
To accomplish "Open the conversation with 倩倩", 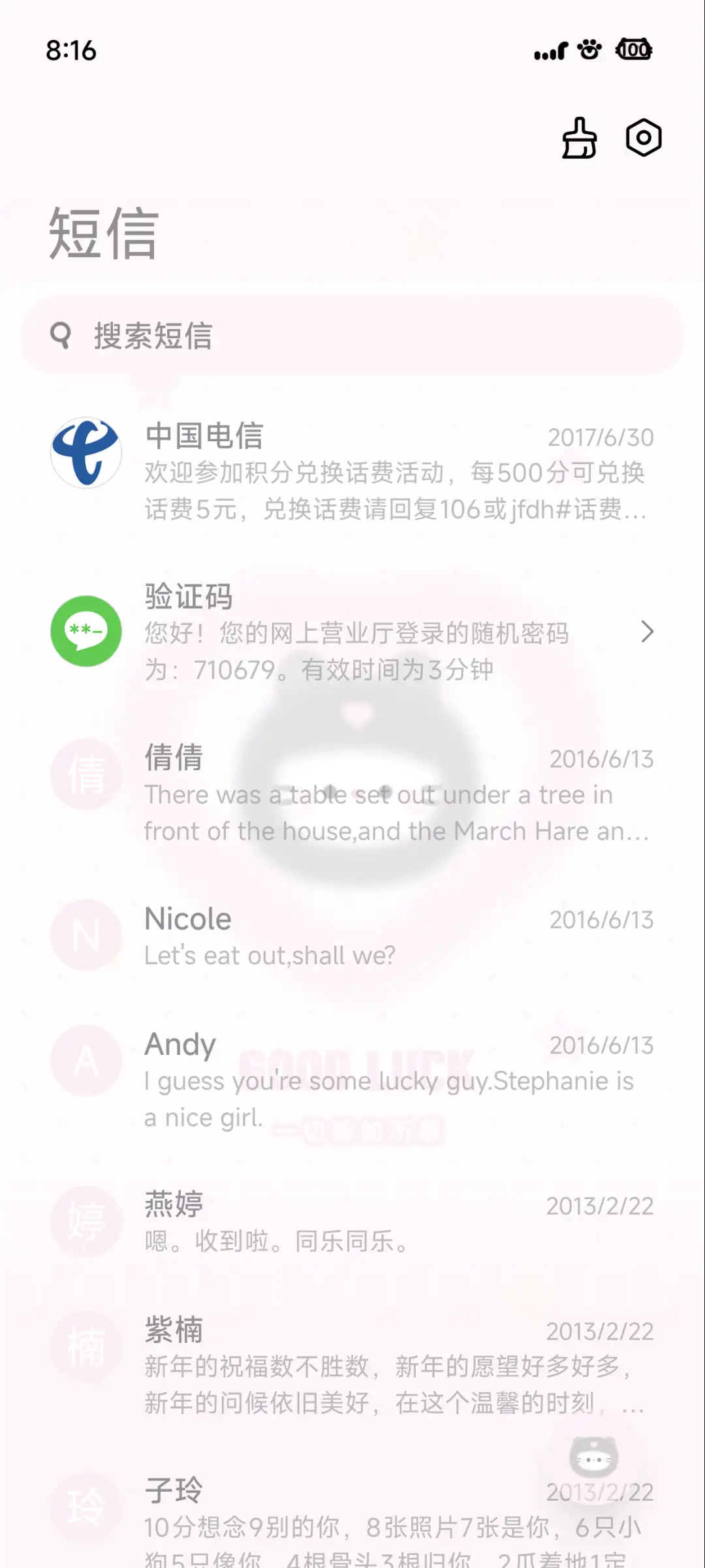I will pos(352,793).
